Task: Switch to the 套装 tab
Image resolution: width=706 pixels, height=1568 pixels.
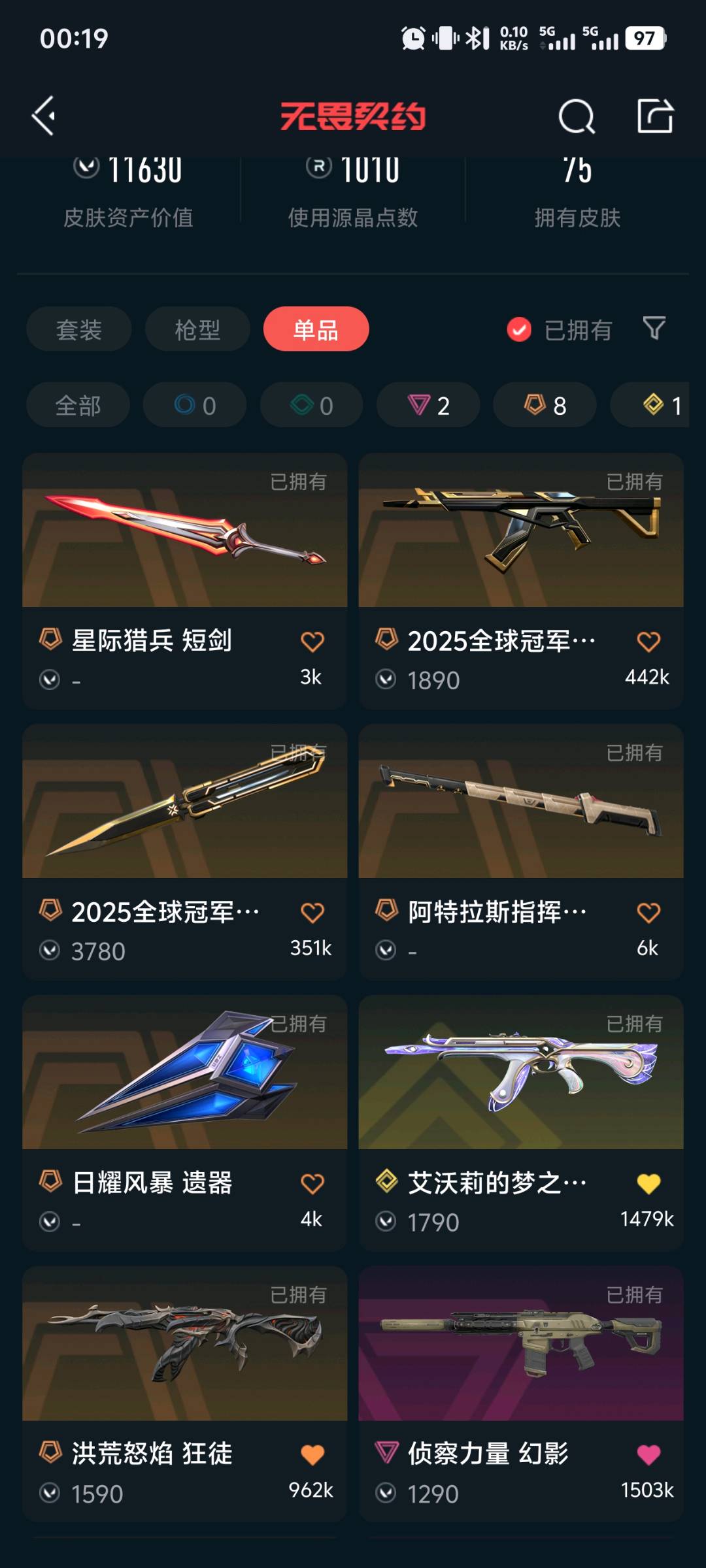Action: (x=79, y=329)
